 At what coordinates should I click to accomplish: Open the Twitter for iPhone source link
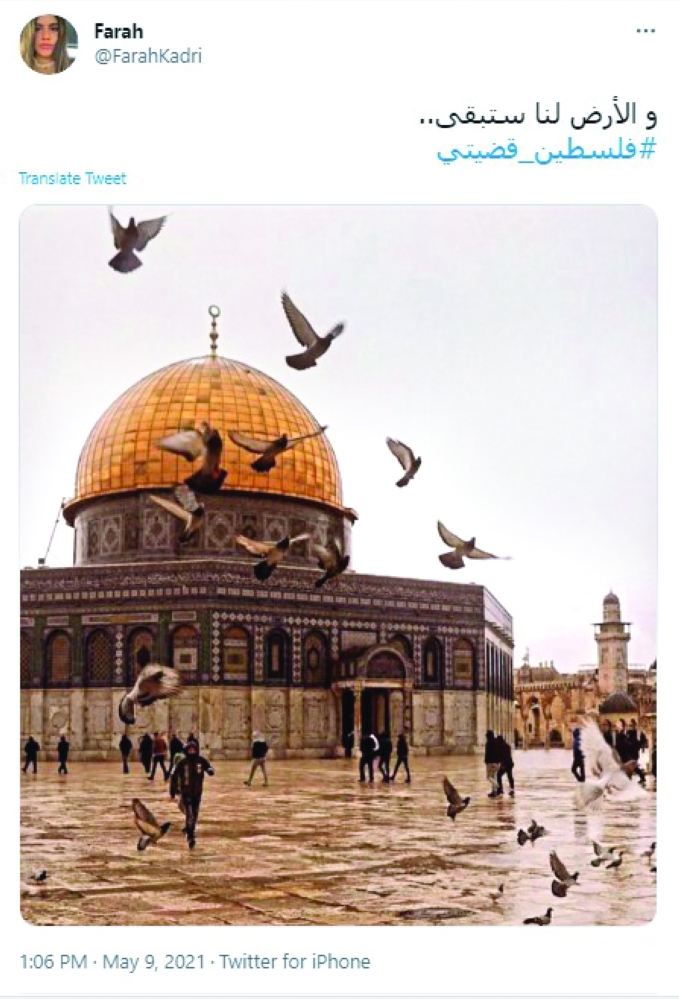click(x=295, y=962)
